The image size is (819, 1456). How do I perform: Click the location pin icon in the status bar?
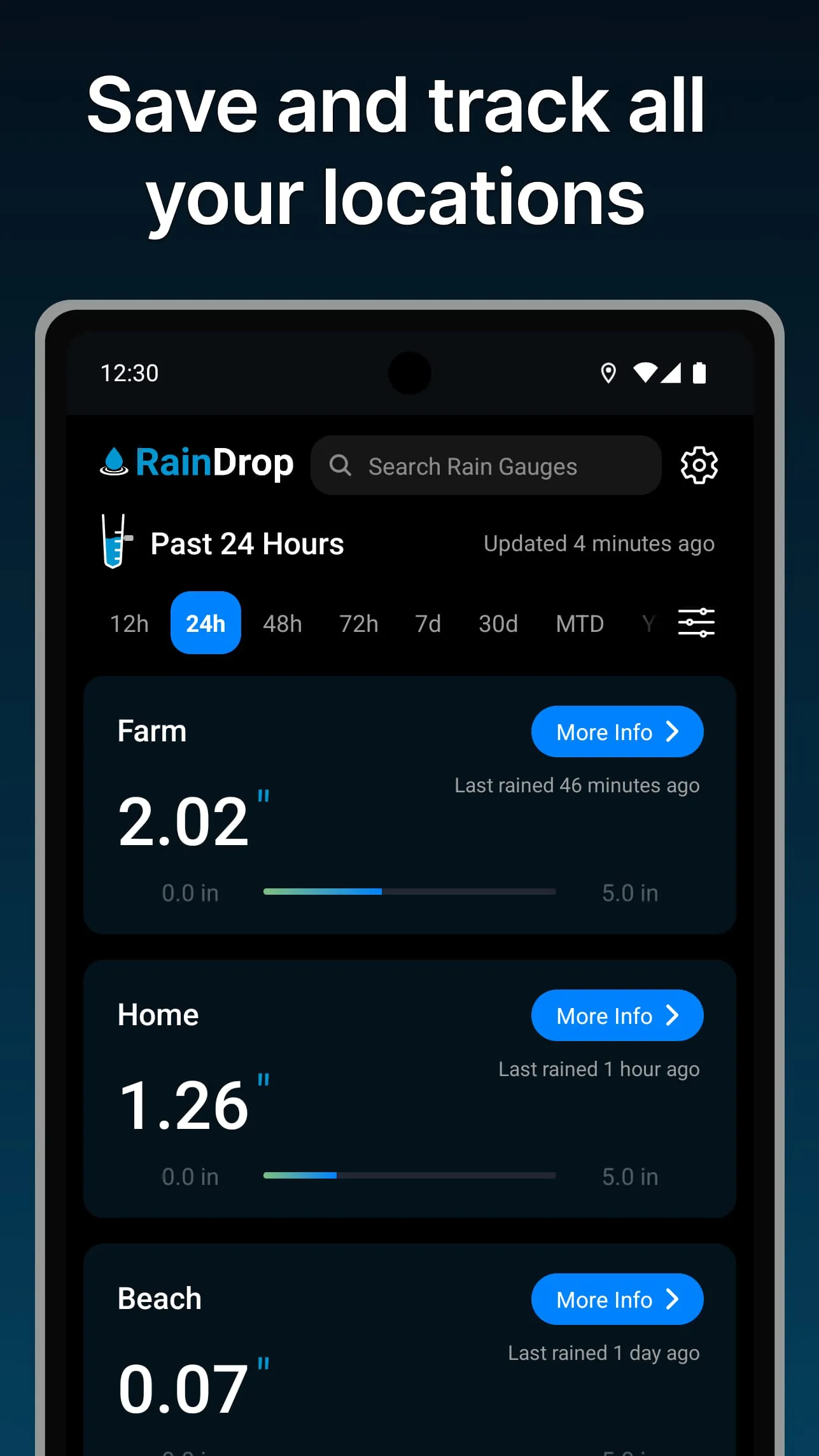(608, 373)
